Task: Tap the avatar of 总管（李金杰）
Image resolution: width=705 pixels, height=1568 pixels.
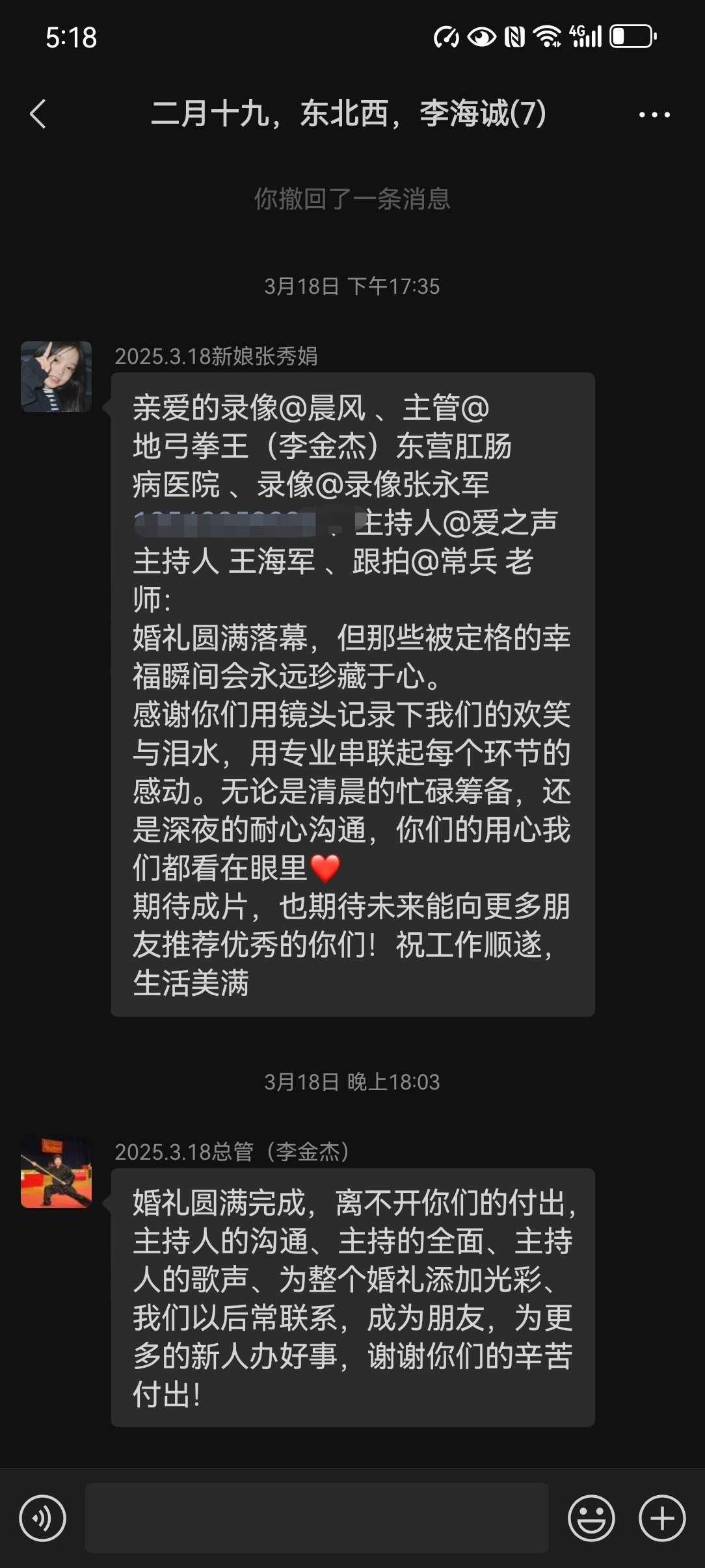Action: (x=56, y=1172)
